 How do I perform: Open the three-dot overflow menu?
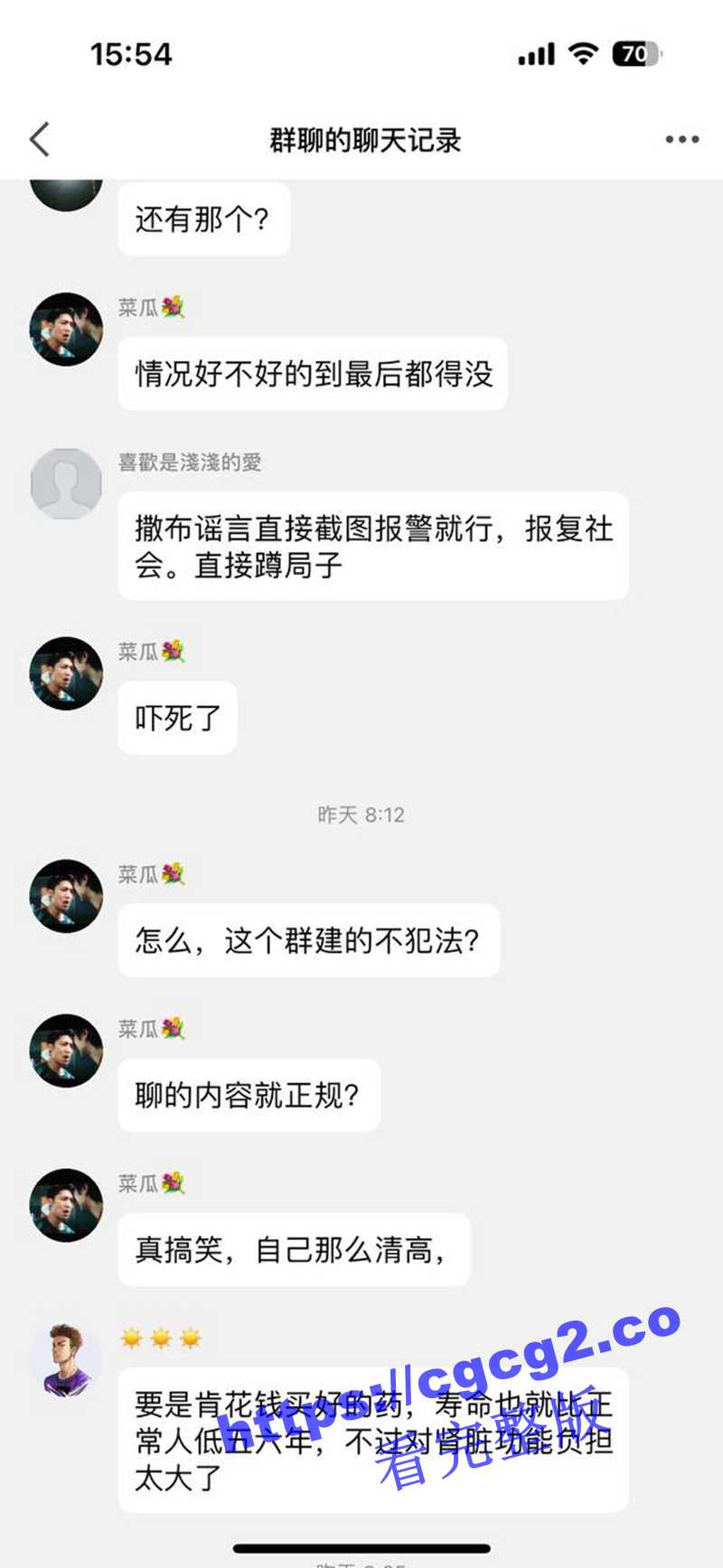coord(681,140)
